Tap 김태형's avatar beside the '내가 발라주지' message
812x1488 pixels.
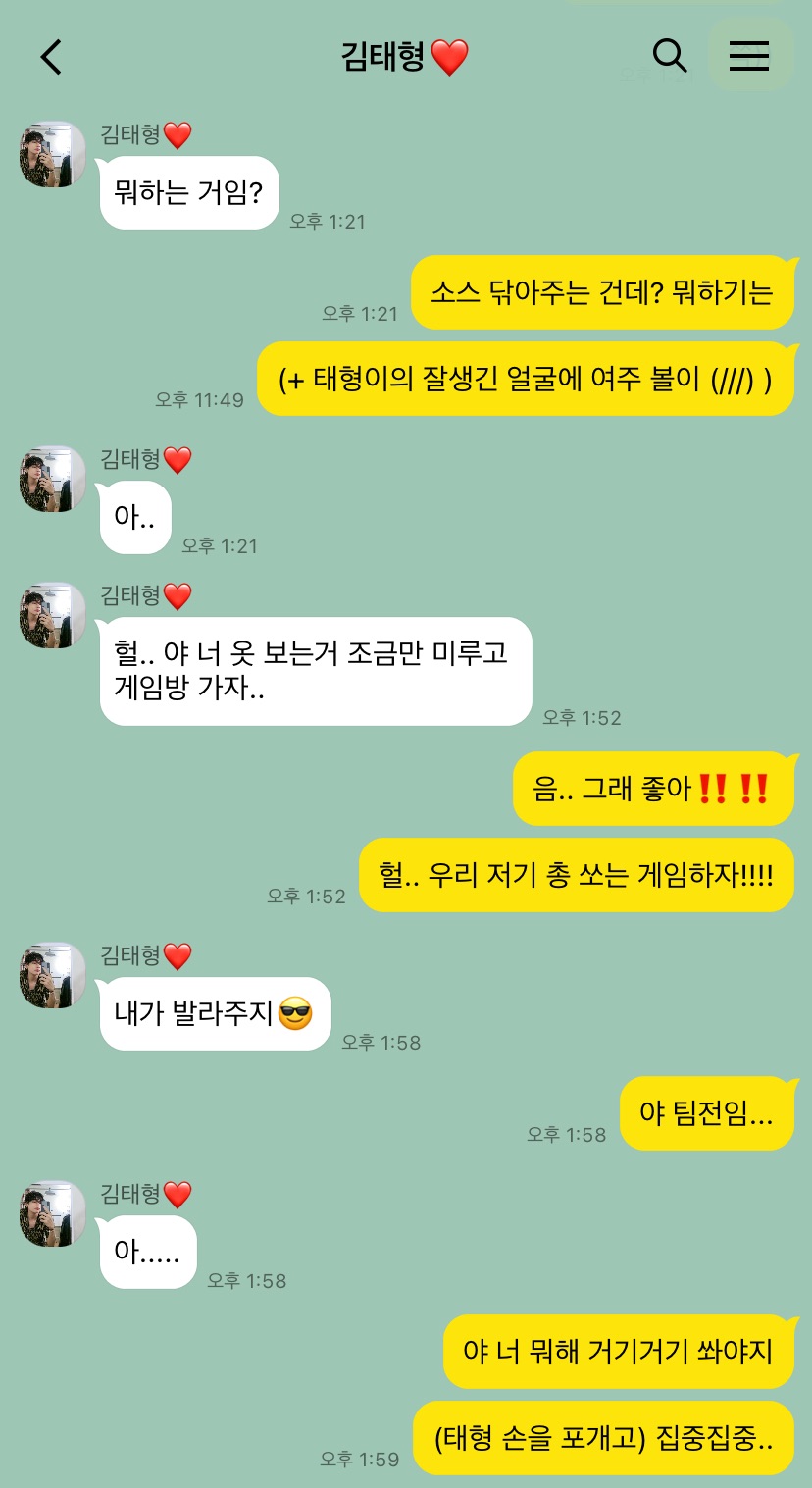53,975
